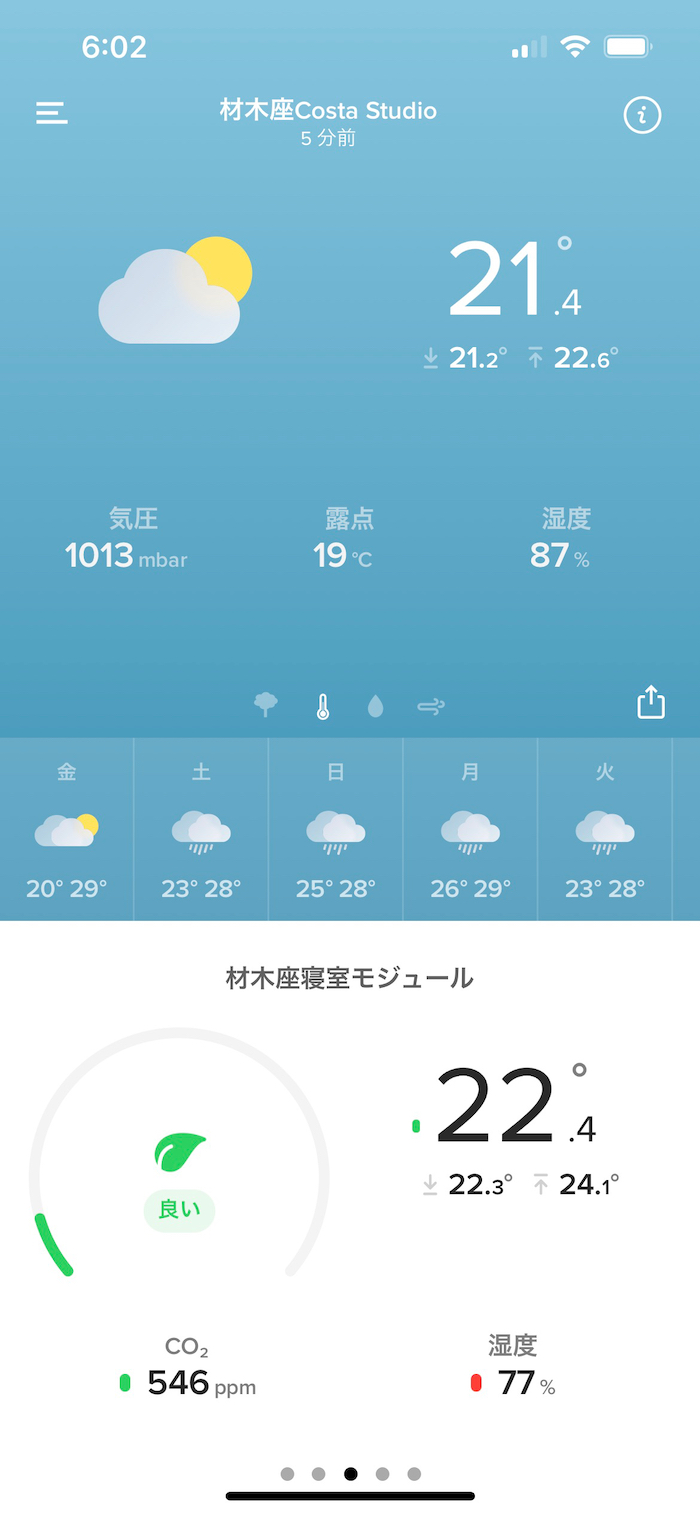Image resolution: width=700 pixels, height=1515 pixels.
Task: View Sunday (日) forecast
Action: click(x=336, y=829)
